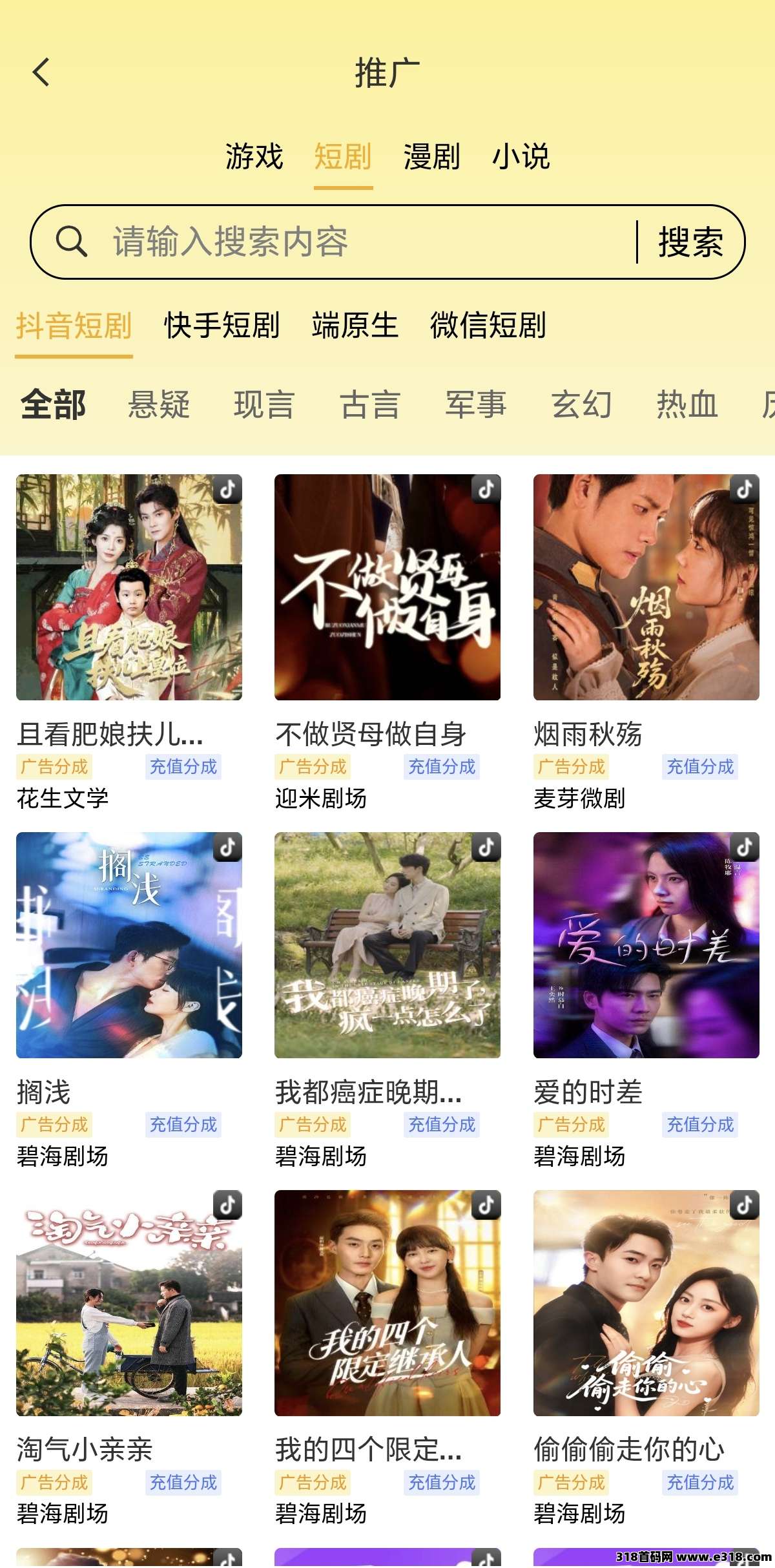Show 古言 genre dramas
Screen dimensions: 775x1568
click(370, 405)
